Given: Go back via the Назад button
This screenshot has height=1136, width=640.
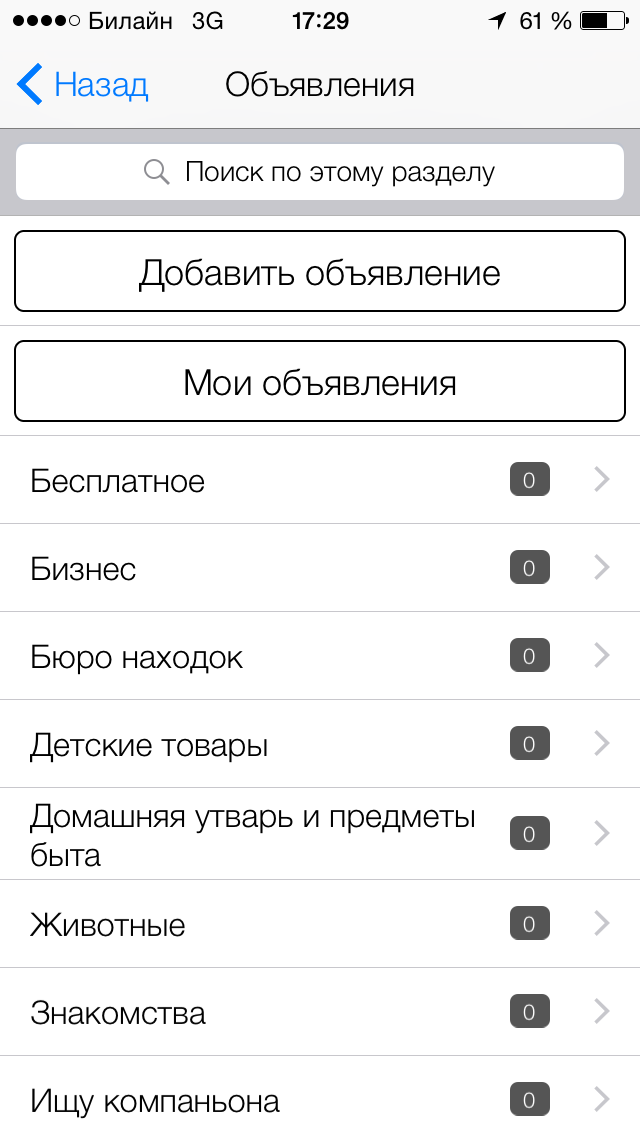Looking at the screenshot, I should [83, 85].
